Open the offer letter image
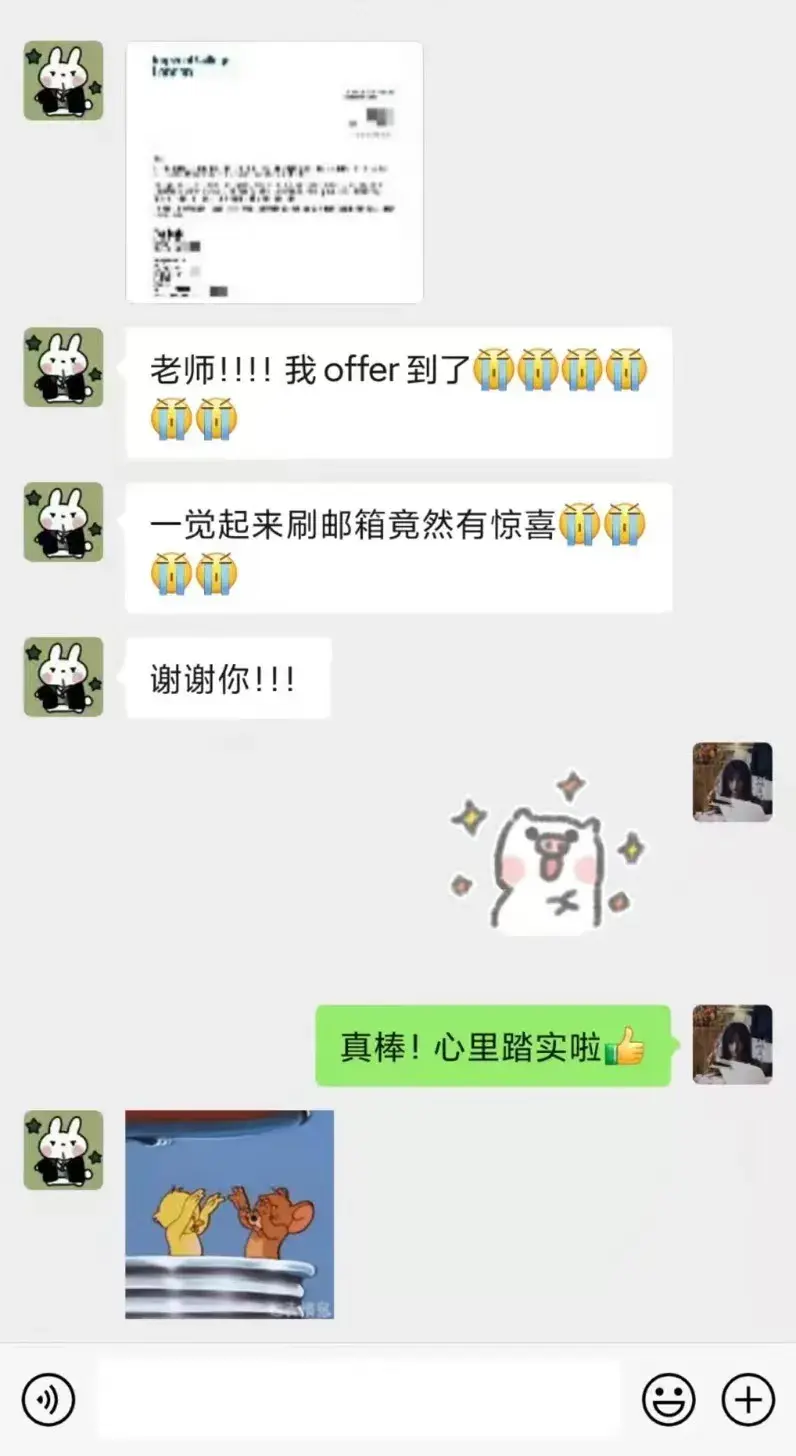Viewport: 796px width, 1456px height. (x=274, y=168)
